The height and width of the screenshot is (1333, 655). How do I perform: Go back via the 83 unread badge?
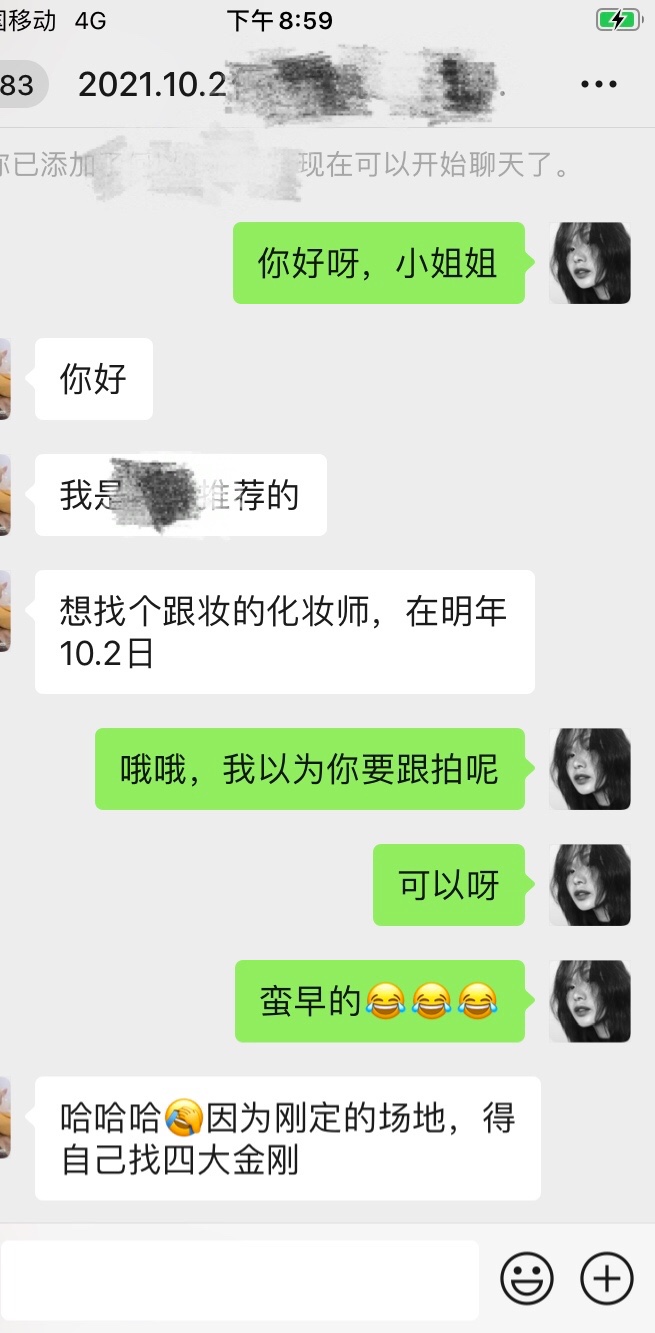pyautogui.click(x=20, y=85)
